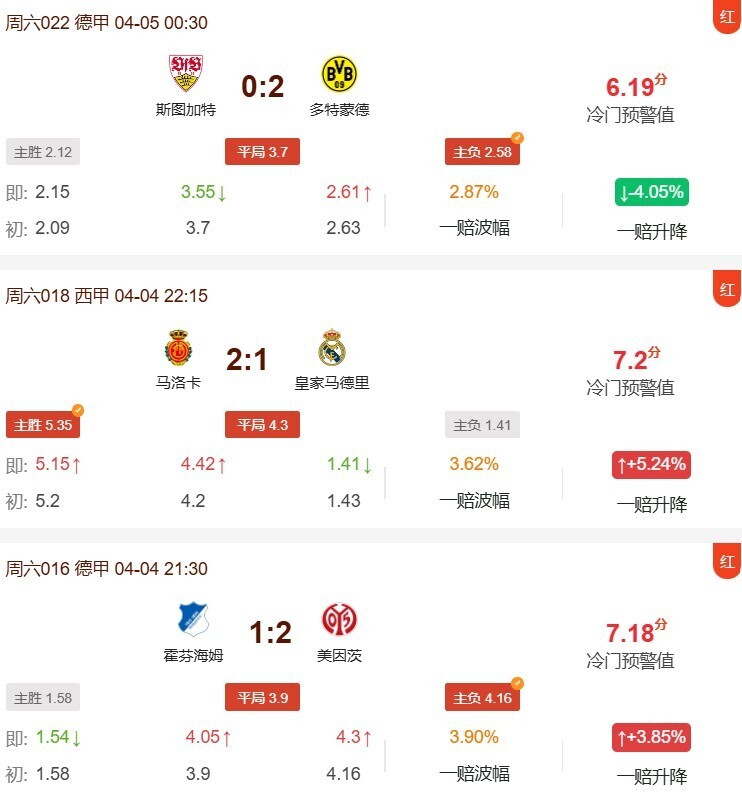Open the Hoffenheim vs Mainz match card
The height and width of the screenshot is (802, 742).
tap(270, 632)
